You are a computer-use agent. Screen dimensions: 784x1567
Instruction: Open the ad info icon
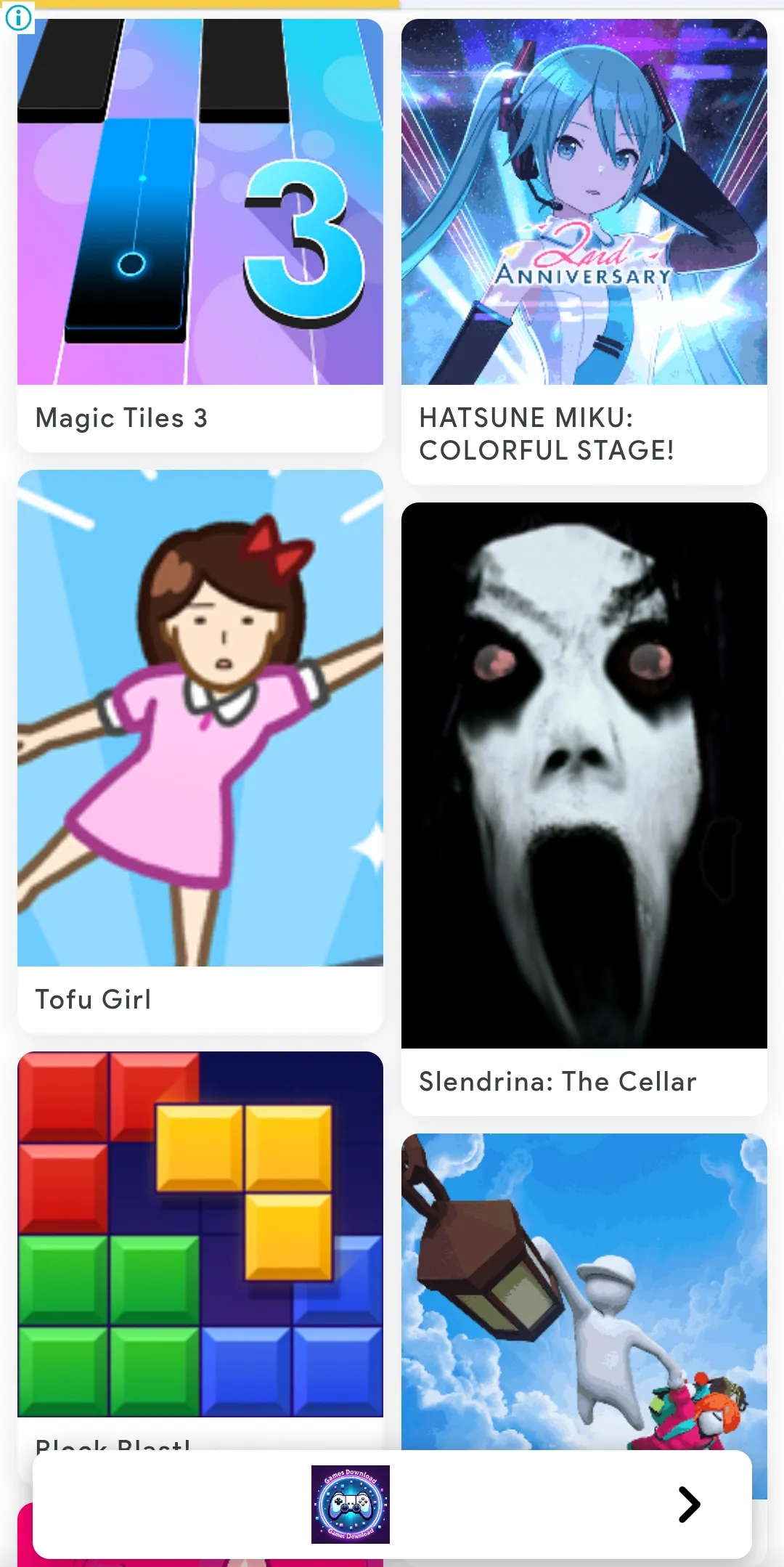[18, 17]
